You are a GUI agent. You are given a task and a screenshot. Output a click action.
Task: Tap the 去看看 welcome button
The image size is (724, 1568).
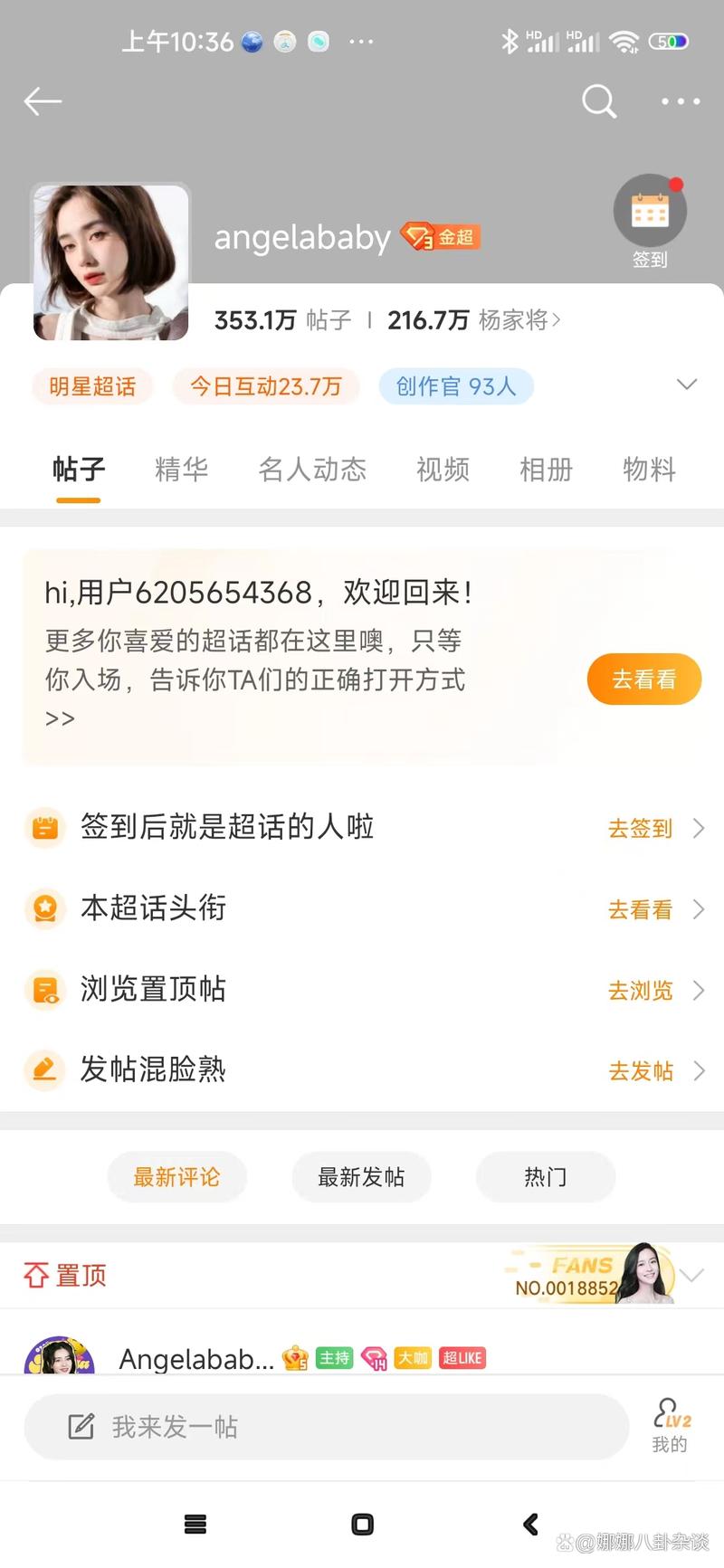click(x=643, y=679)
